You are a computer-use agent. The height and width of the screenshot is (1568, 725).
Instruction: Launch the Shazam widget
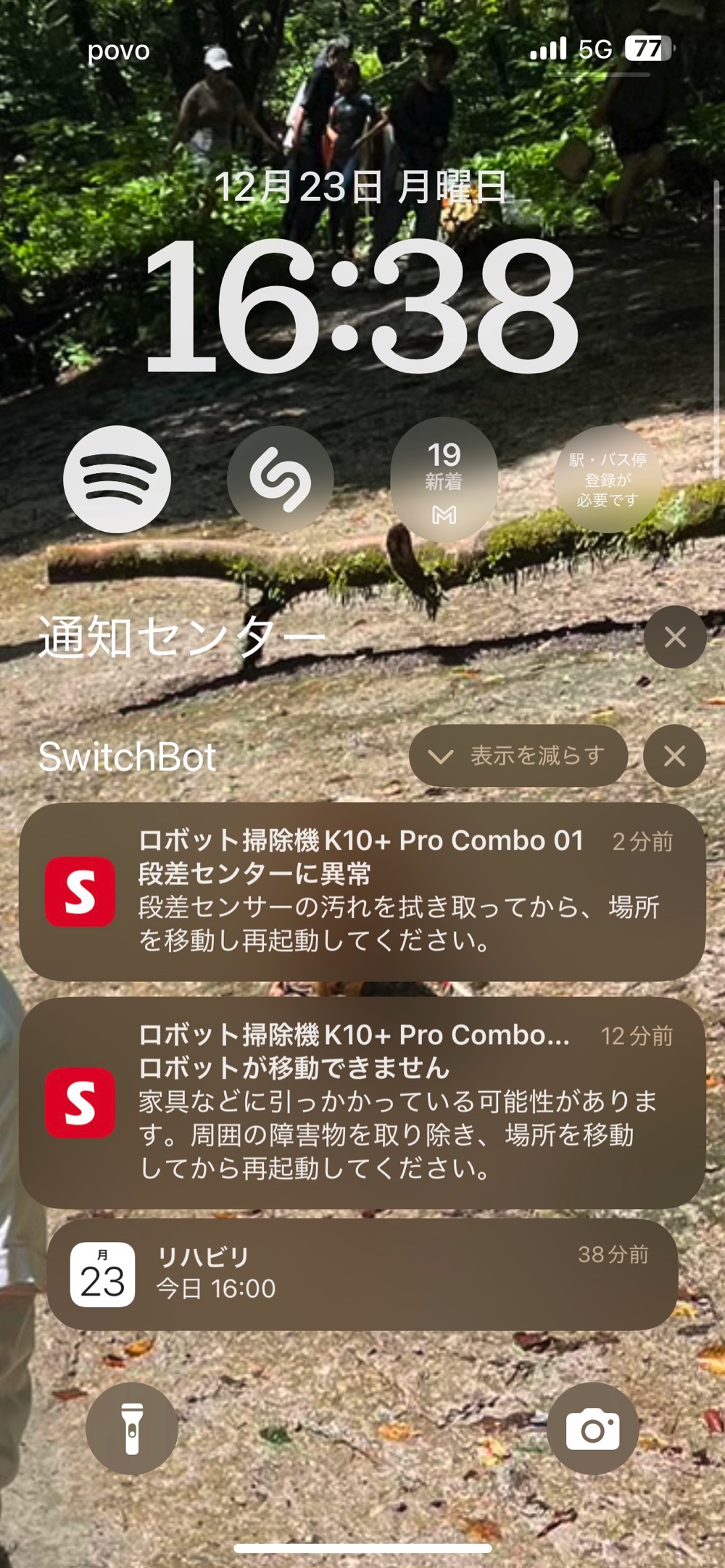[281, 480]
